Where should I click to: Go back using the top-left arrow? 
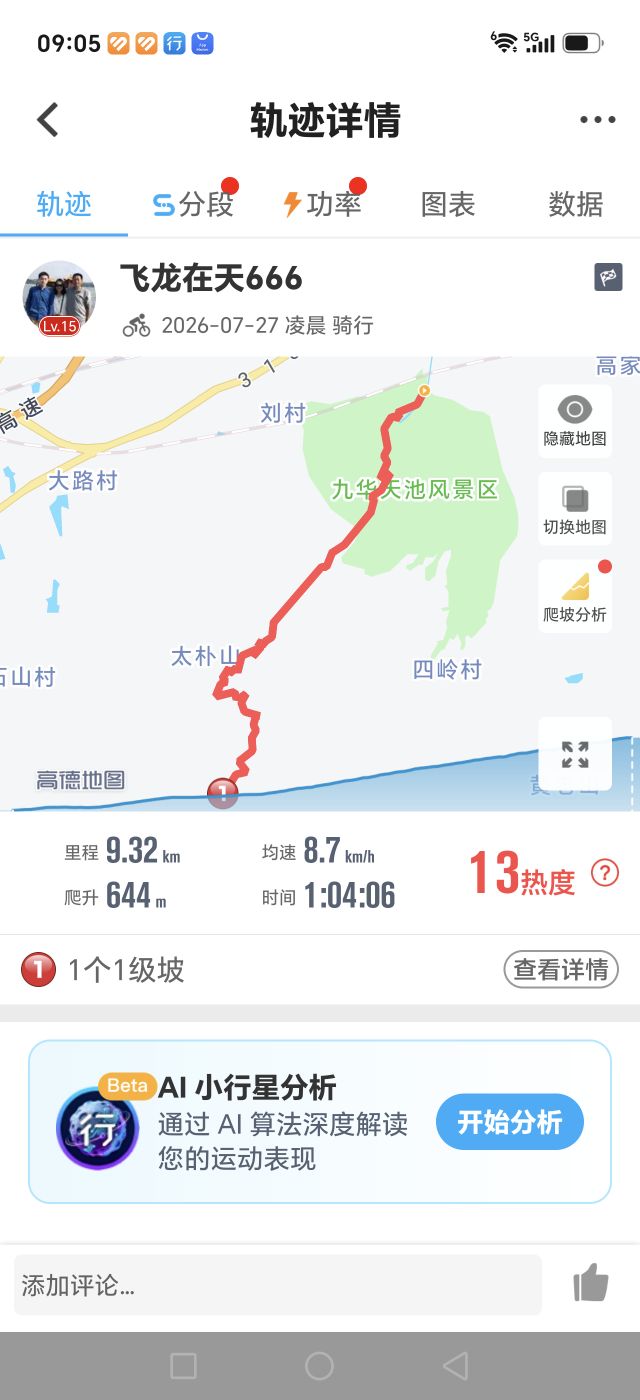[48, 120]
